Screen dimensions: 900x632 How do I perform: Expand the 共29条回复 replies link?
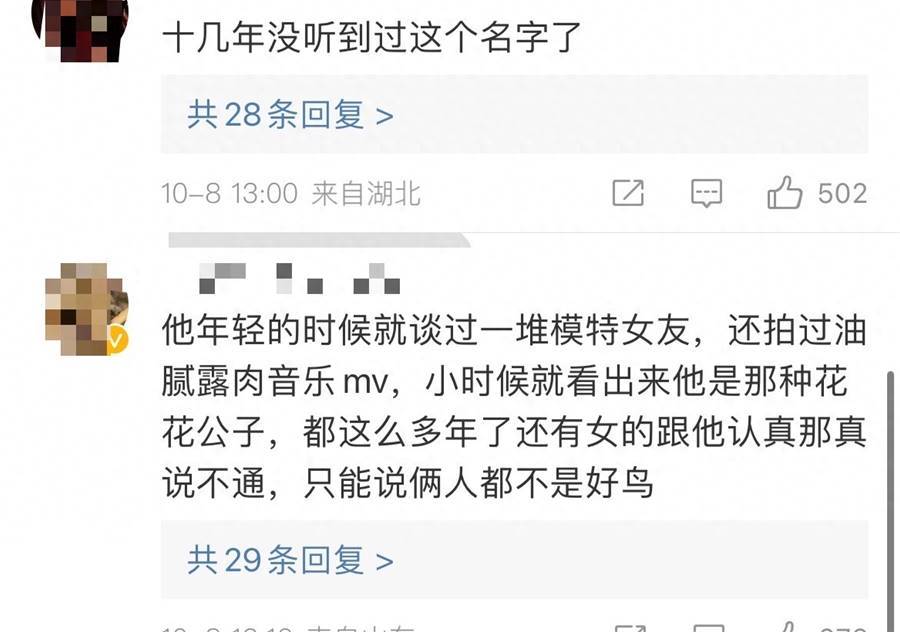click(x=290, y=560)
